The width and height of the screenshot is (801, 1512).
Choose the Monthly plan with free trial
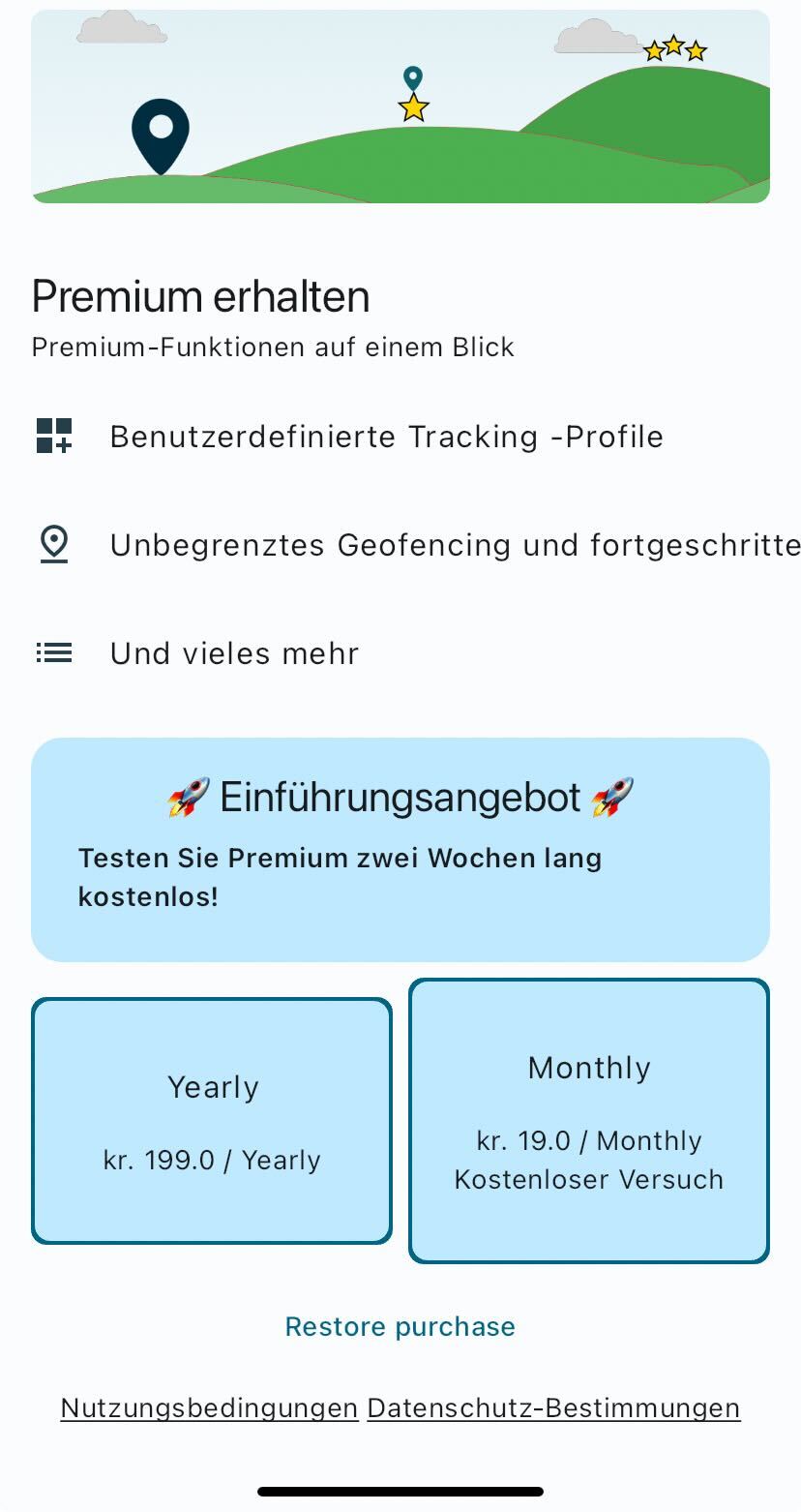588,1121
